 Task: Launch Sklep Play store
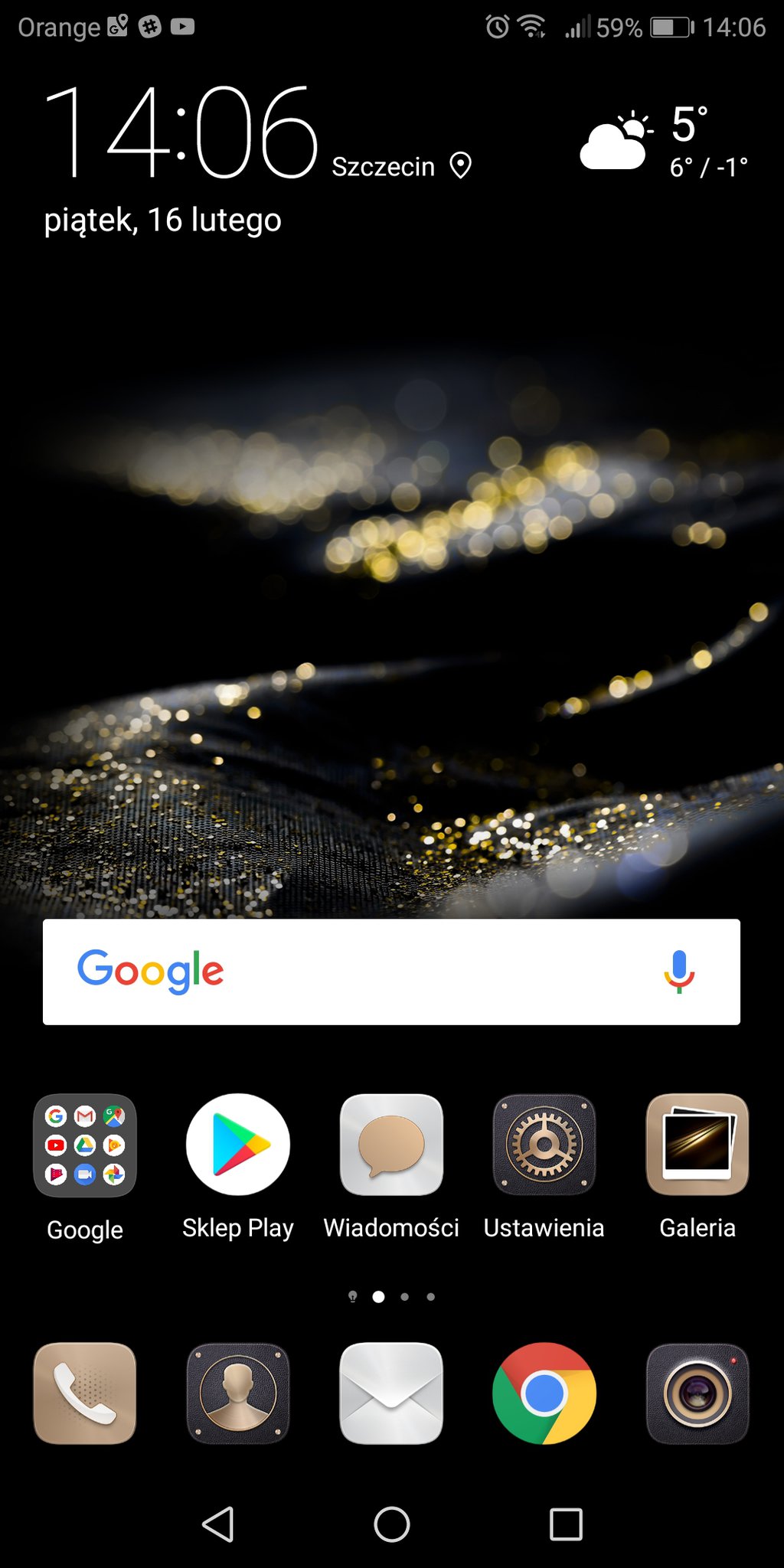238,1145
